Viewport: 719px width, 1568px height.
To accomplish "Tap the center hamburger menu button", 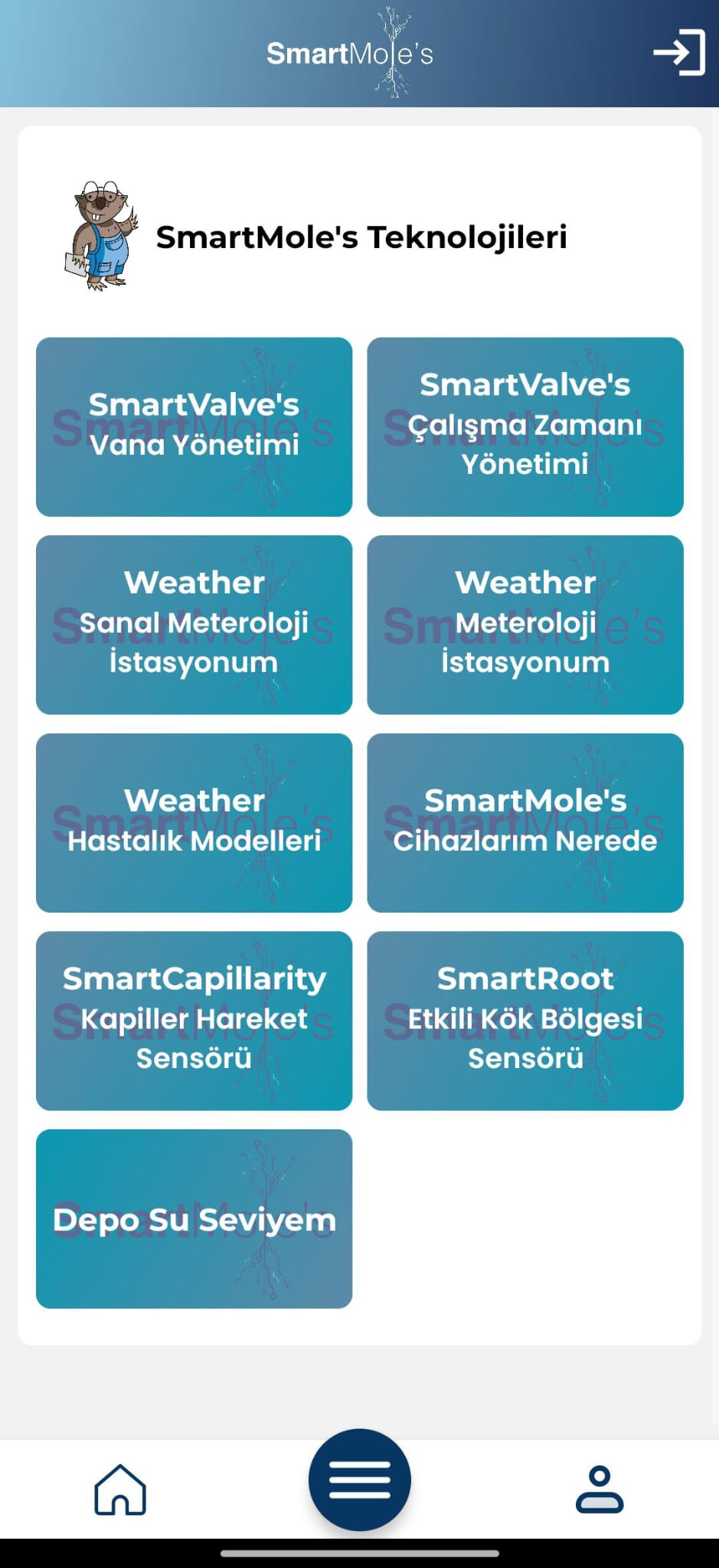I will [x=360, y=1479].
